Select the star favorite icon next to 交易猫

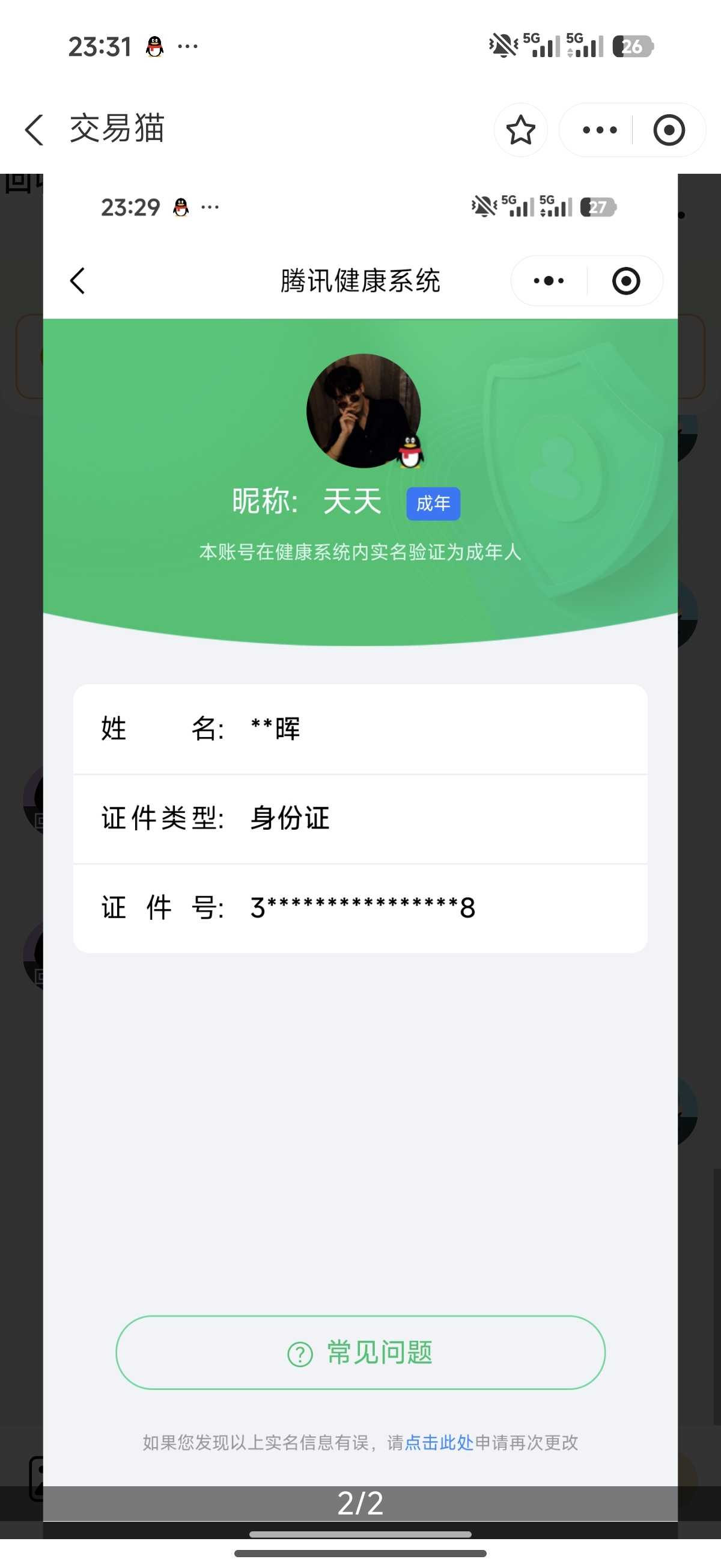click(522, 130)
